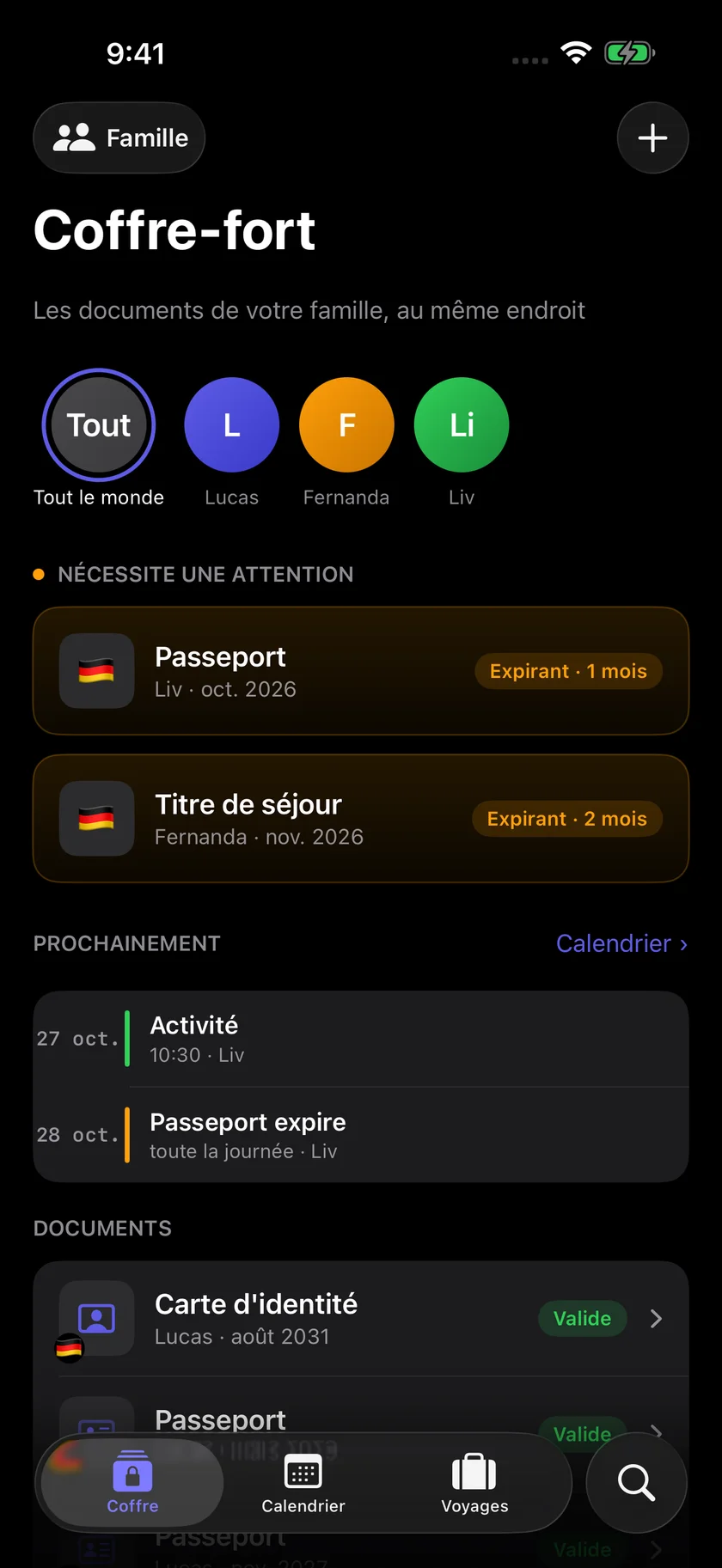Open the Activité event on 27 oct.
The height and width of the screenshot is (1568, 722).
point(361,1039)
